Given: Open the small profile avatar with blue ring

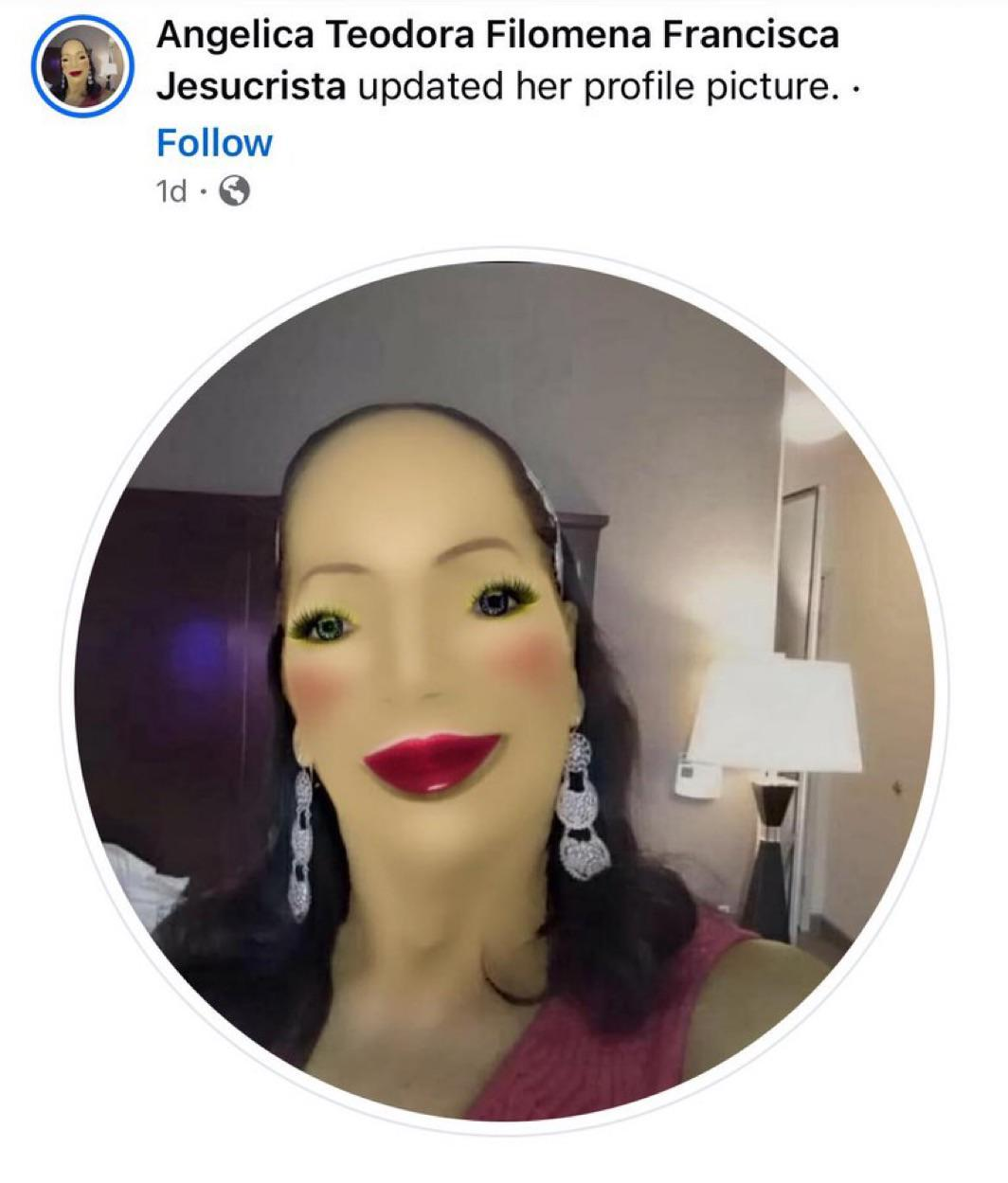Looking at the screenshot, I should pyautogui.click(x=82, y=65).
